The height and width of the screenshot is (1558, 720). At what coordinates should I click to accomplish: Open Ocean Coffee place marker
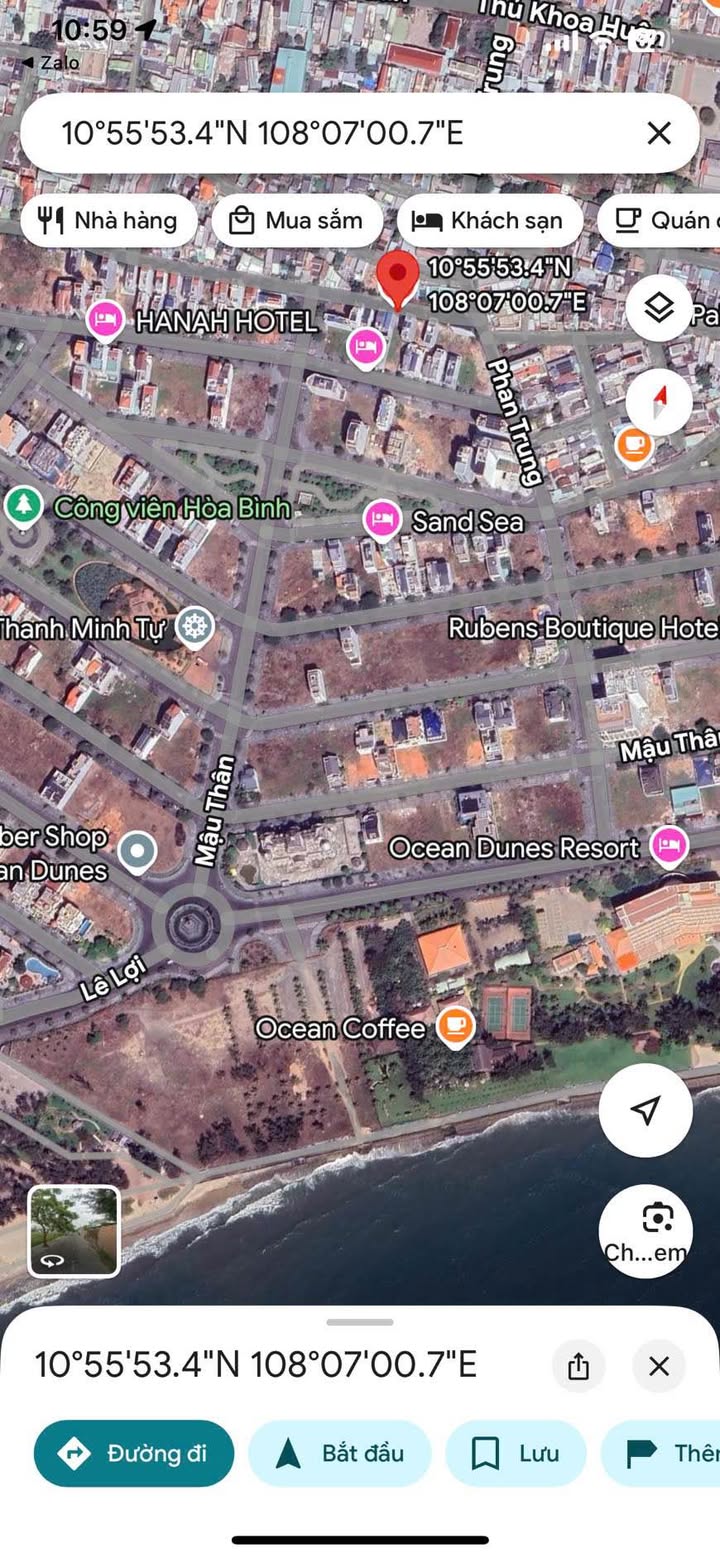pos(456,1025)
